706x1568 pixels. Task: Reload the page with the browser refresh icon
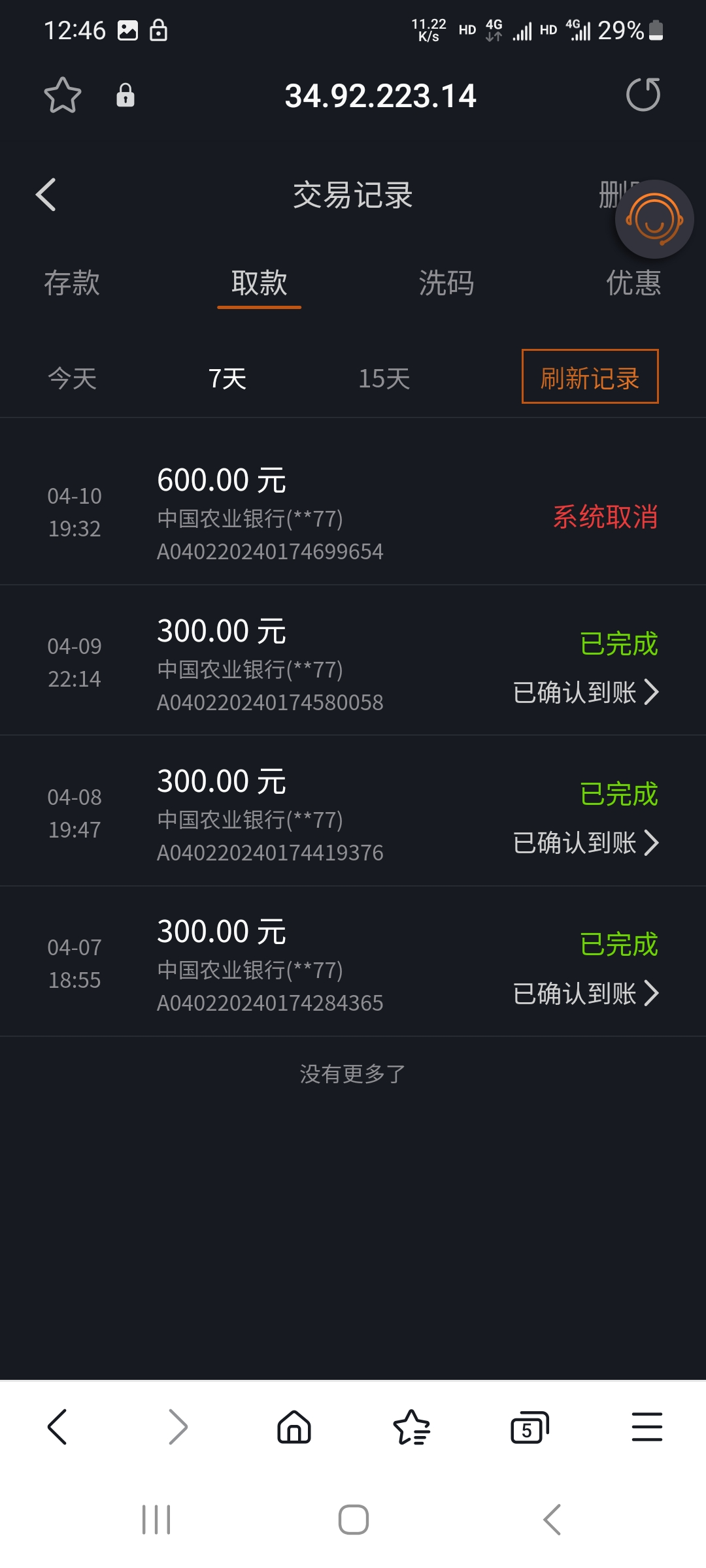point(643,95)
